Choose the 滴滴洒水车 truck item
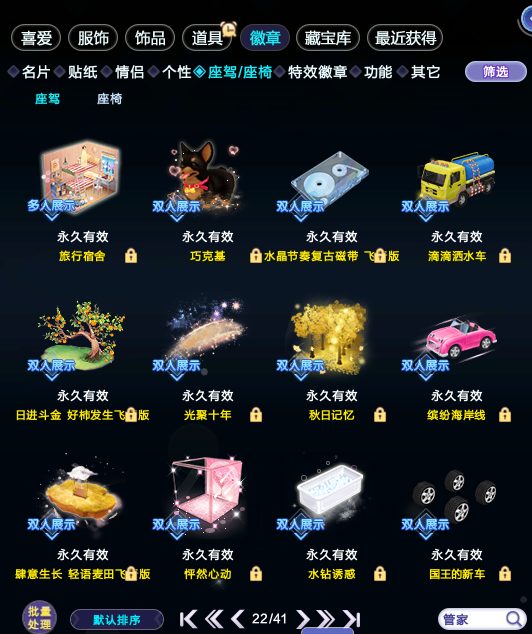532x634 pixels. point(457,178)
